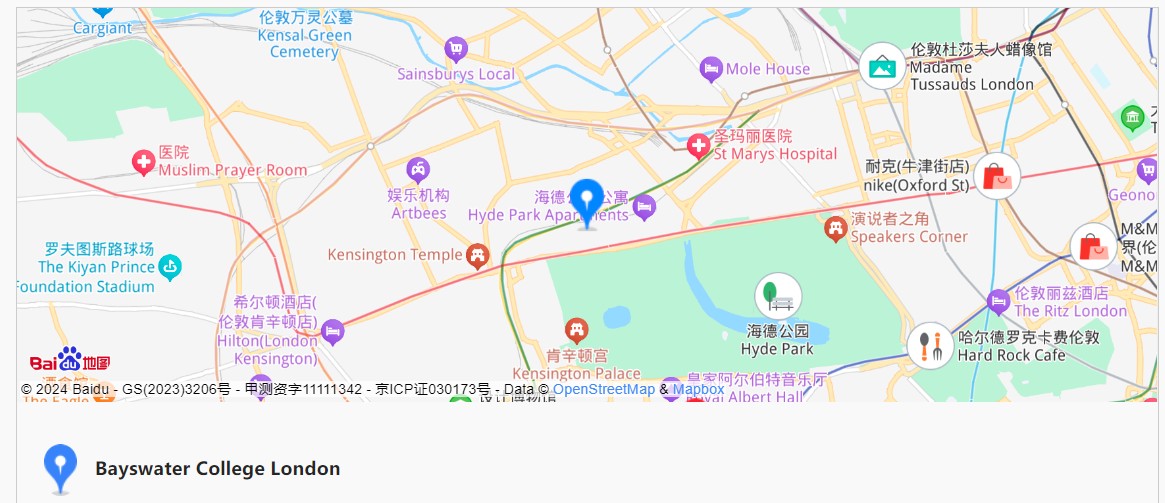Select The Kiyan Prince Foundation Stadium marker
This screenshot has height=503, width=1165.
[x=170, y=267]
